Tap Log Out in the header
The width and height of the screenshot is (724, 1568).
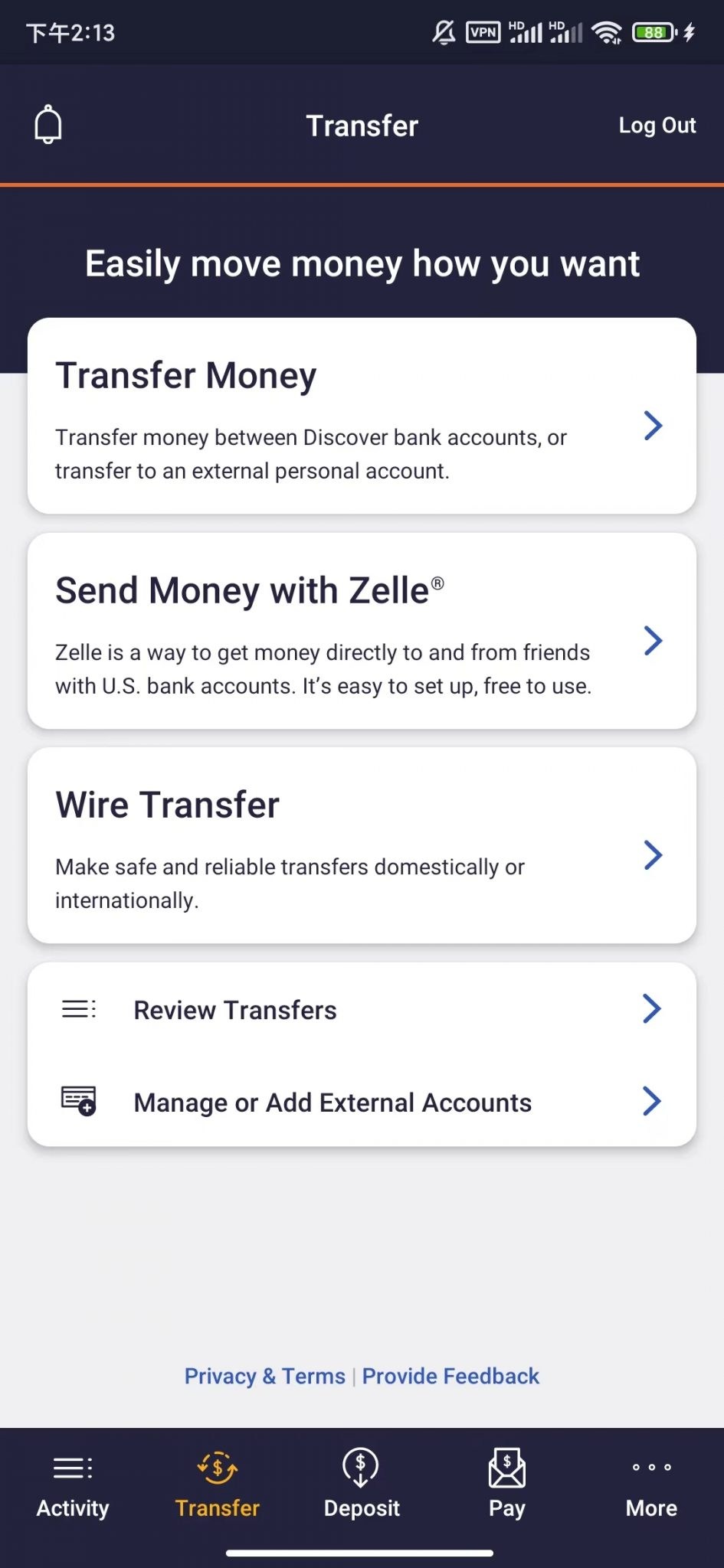(x=657, y=126)
